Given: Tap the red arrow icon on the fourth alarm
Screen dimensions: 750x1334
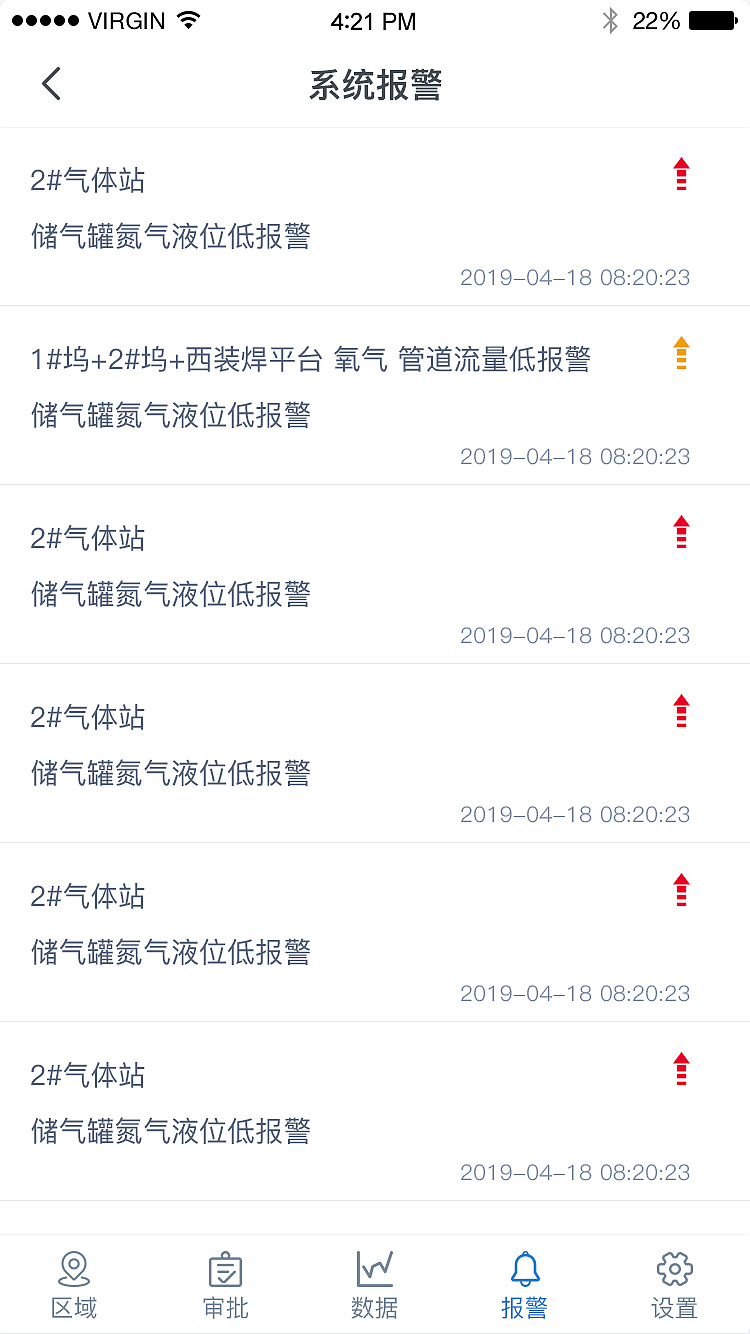Looking at the screenshot, I should pos(681,710).
